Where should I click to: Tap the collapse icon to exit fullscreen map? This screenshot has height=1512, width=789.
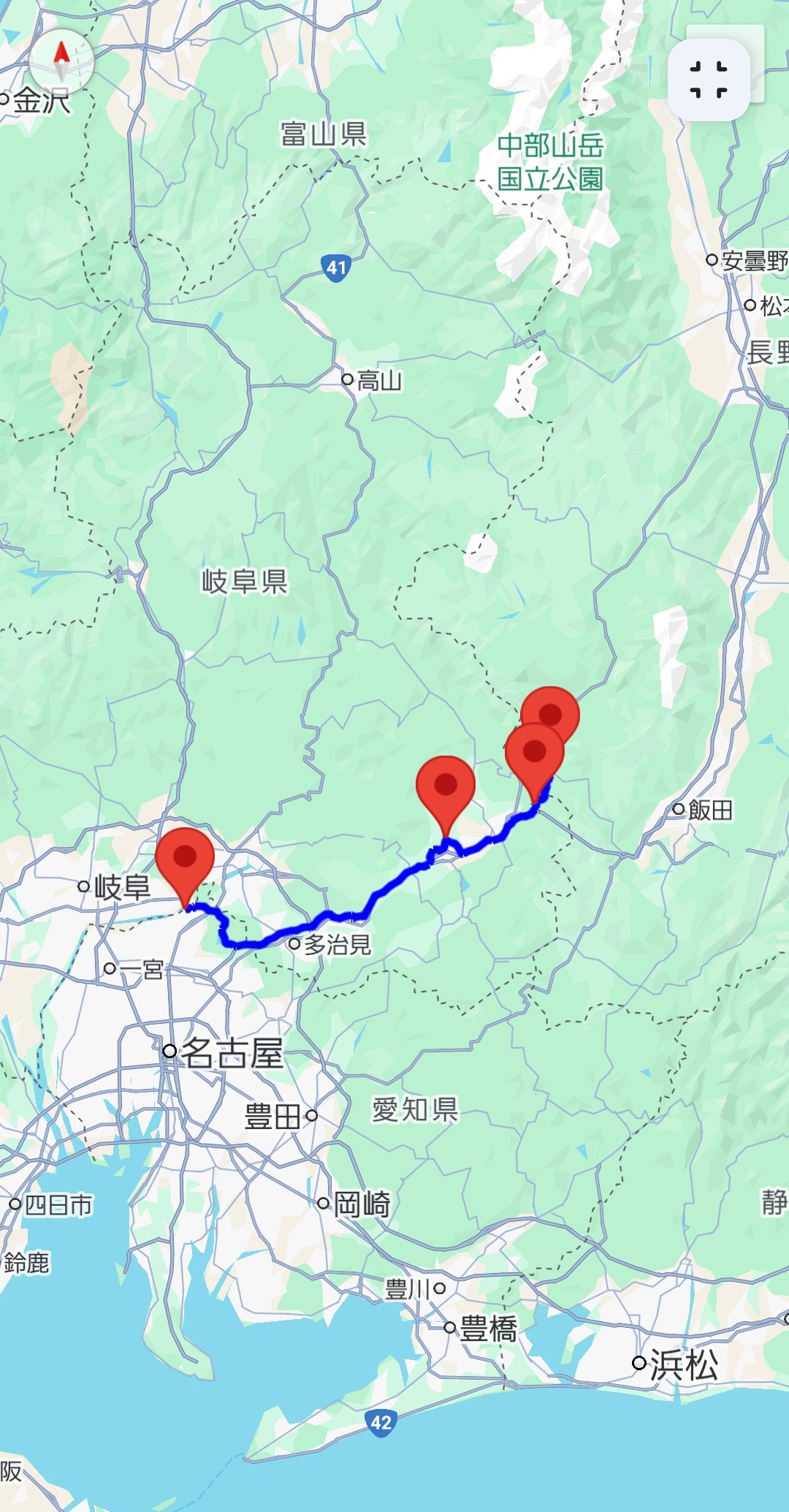(x=709, y=80)
